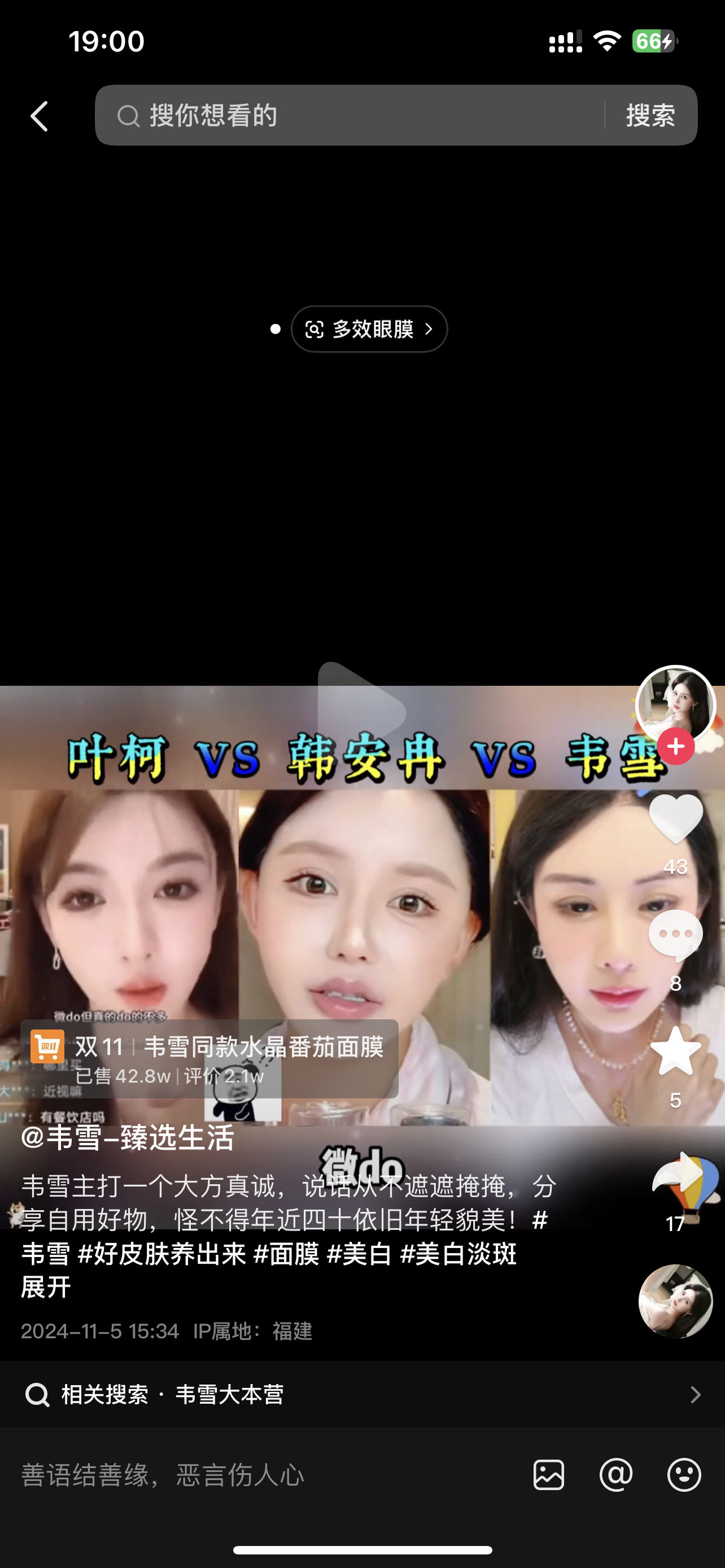Like this video with the heart
Image resolution: width=725 pixels, height=1568 pixels.
point(676,820)
